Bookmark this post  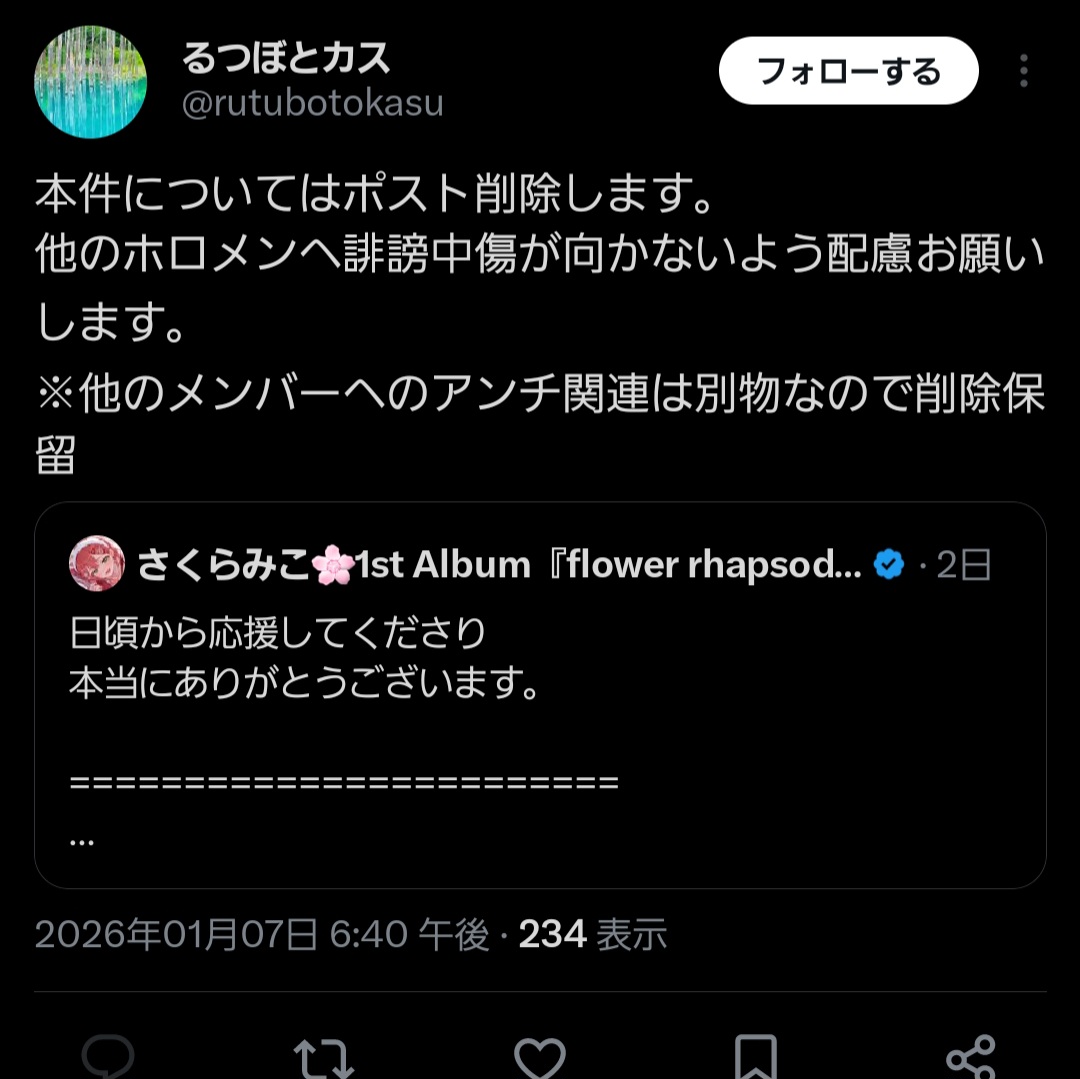tap(755, 1058)
